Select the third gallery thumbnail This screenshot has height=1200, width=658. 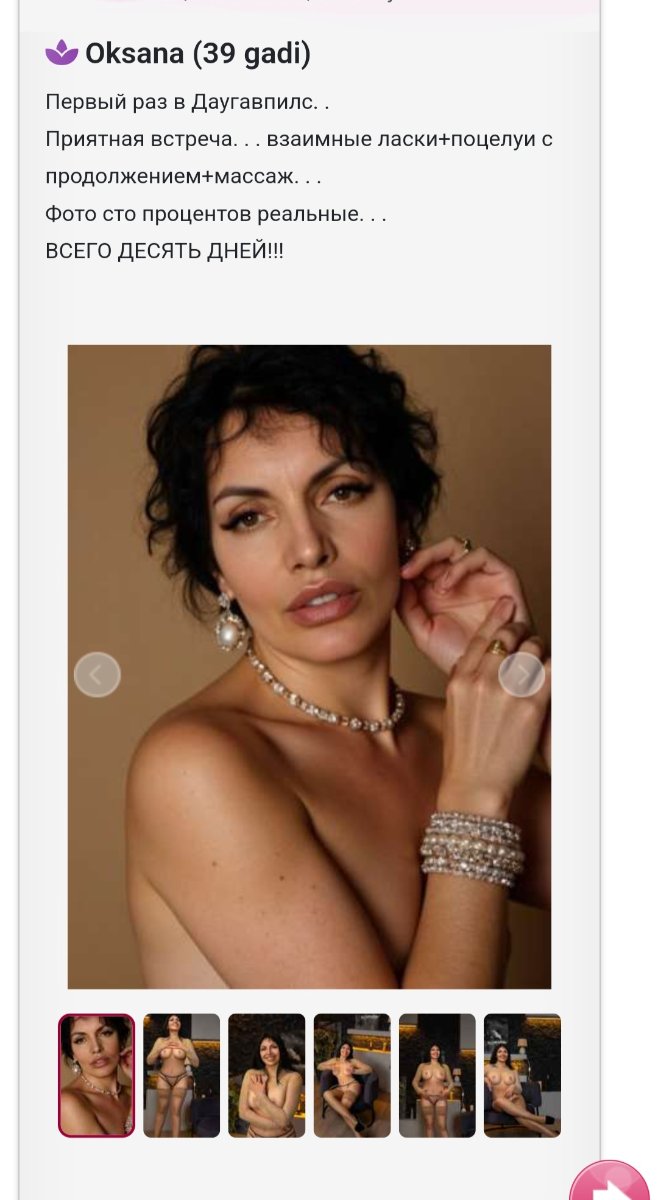266,1076
